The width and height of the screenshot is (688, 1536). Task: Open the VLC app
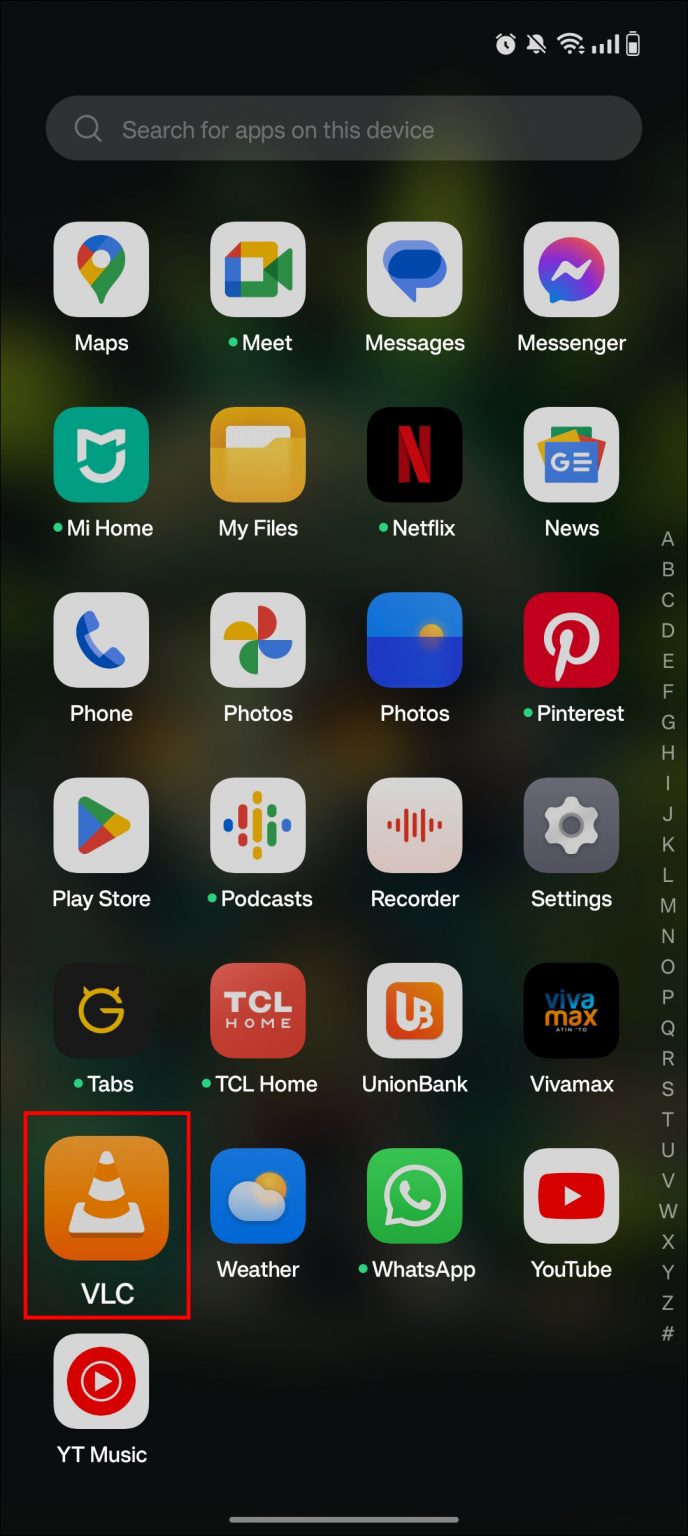[107, 1198]
